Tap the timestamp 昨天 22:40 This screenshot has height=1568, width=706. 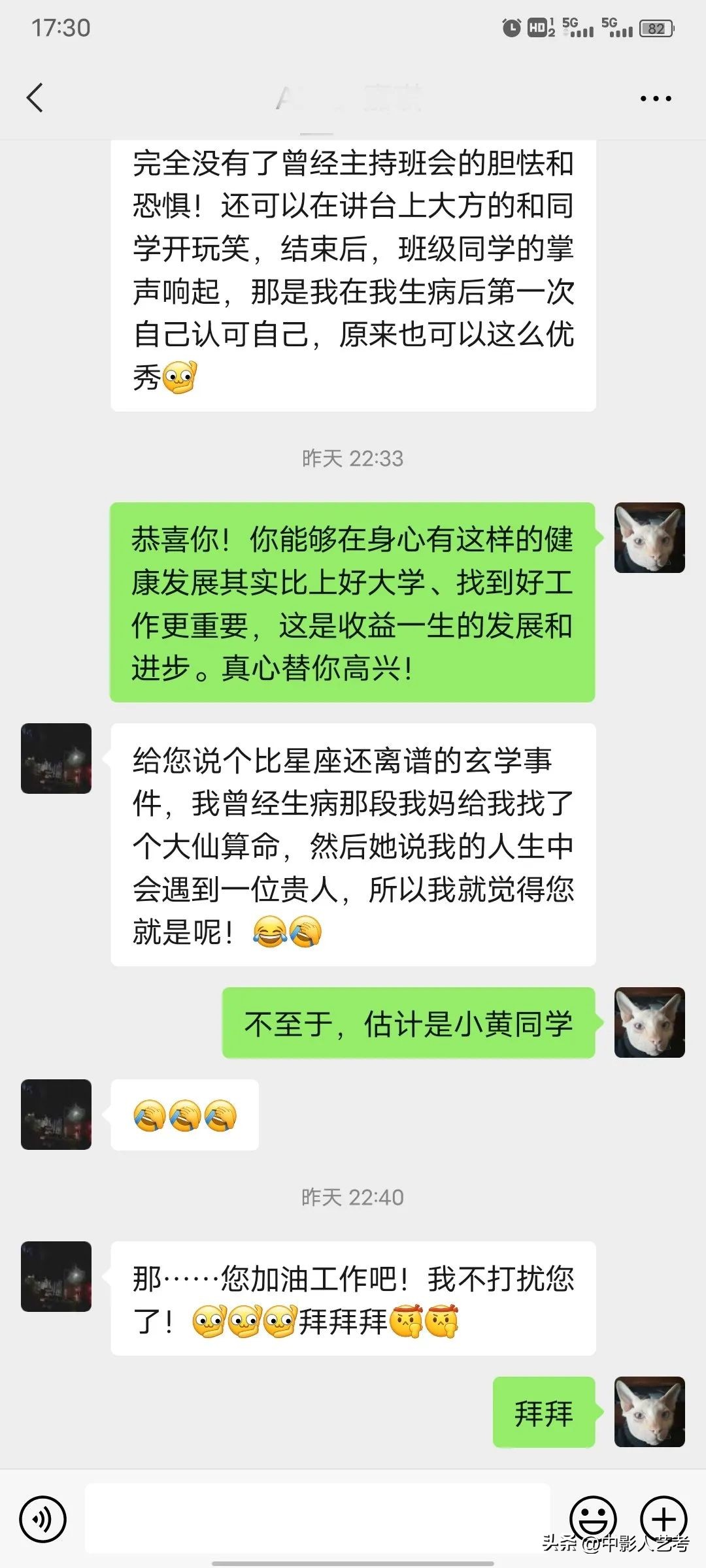click(353, 1198)
